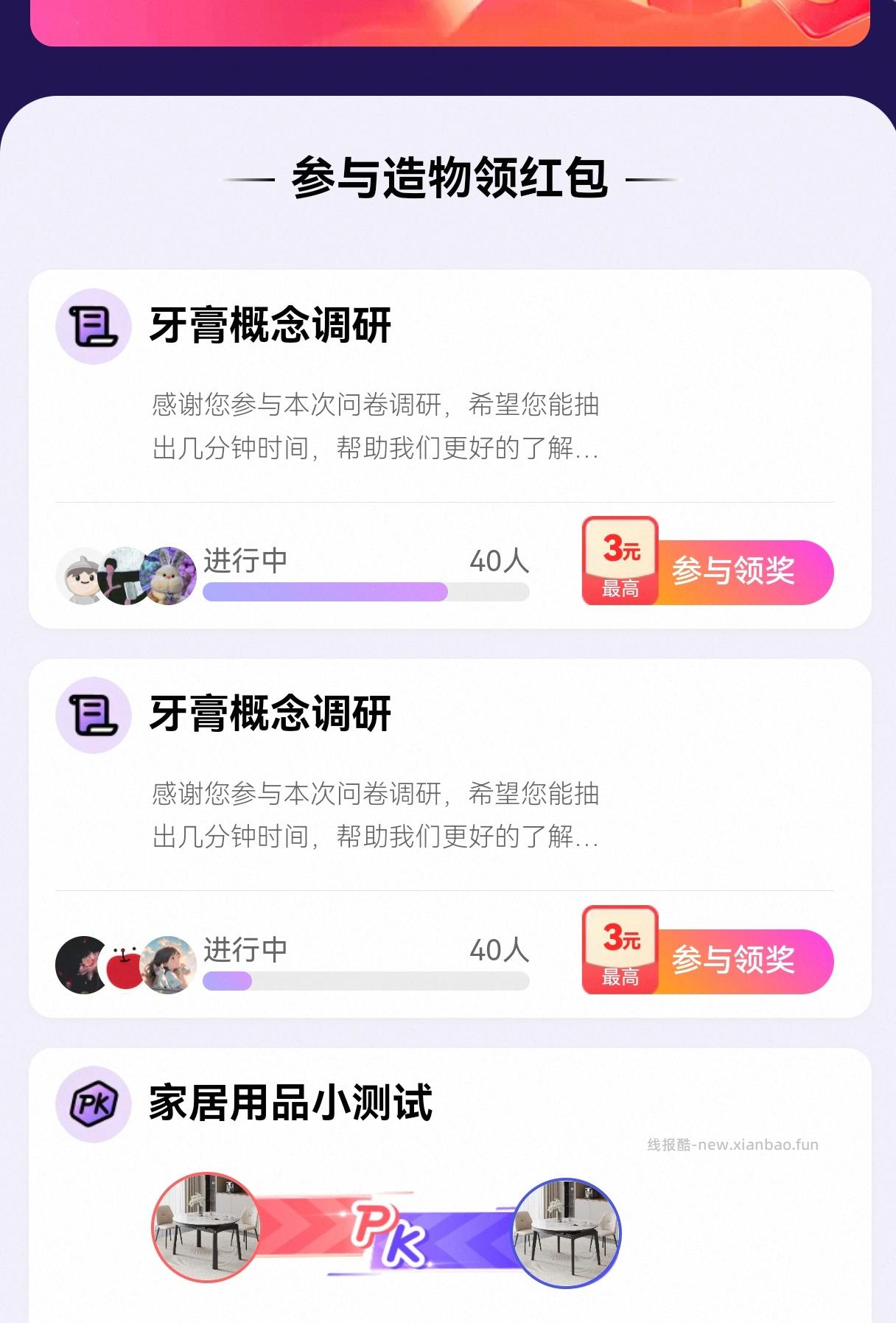The image size is (896, 1323).
Task: Tap 参与领奖 beside the red apple avatar
Action: (x=733, y=960)
